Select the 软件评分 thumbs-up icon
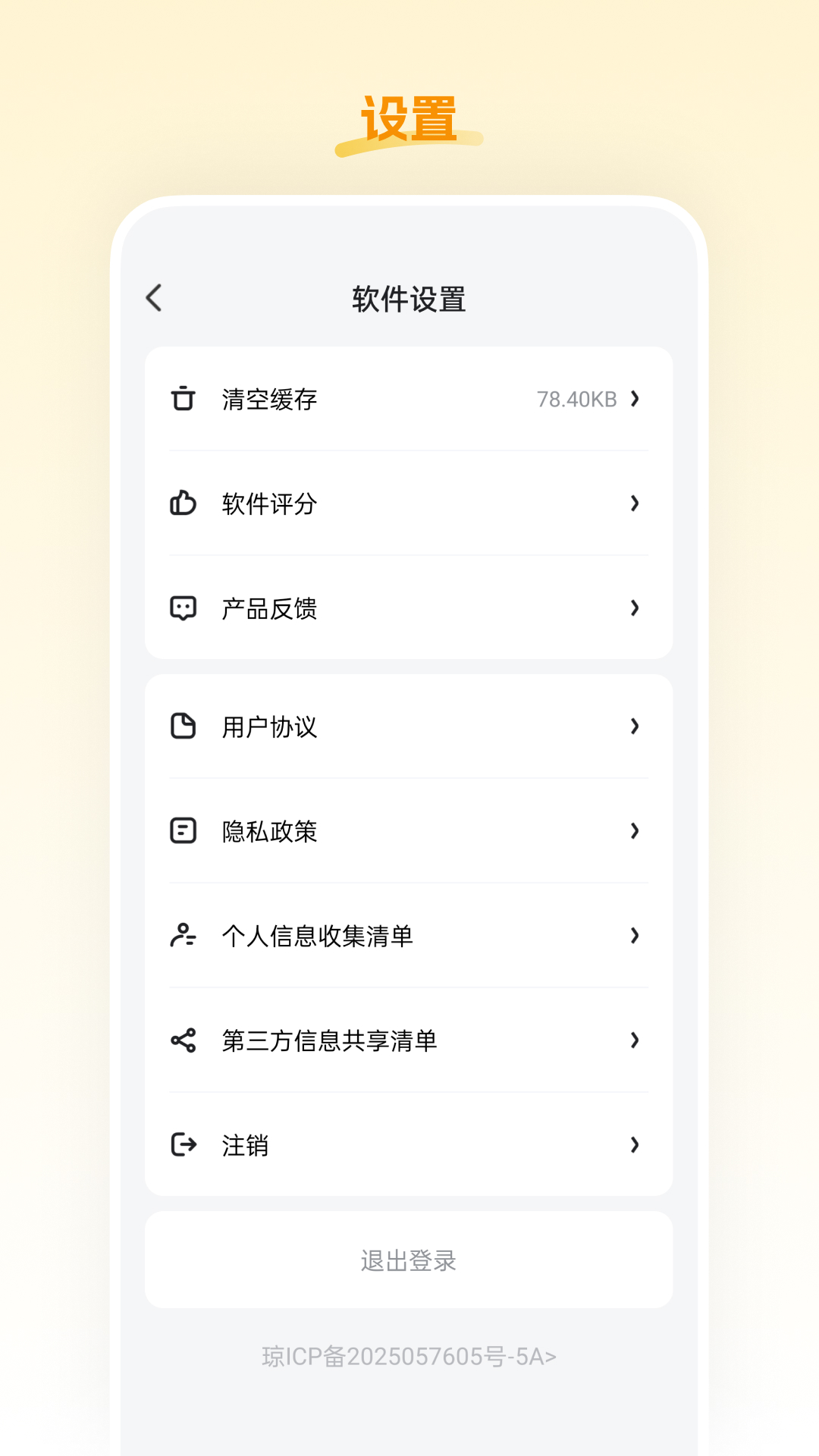The height and width of the screenshot is (1456, 819). (x=183, y=504)
